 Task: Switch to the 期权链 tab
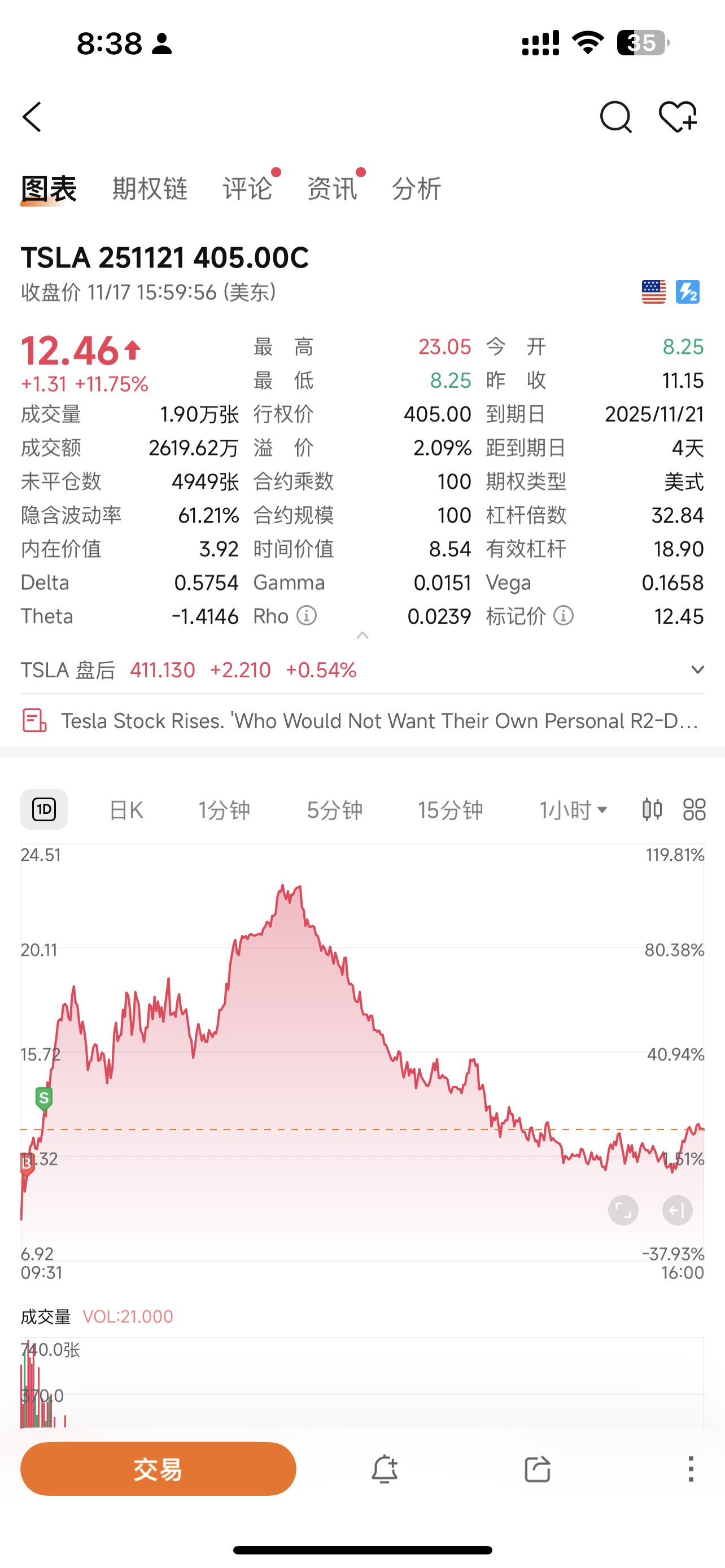150,189
